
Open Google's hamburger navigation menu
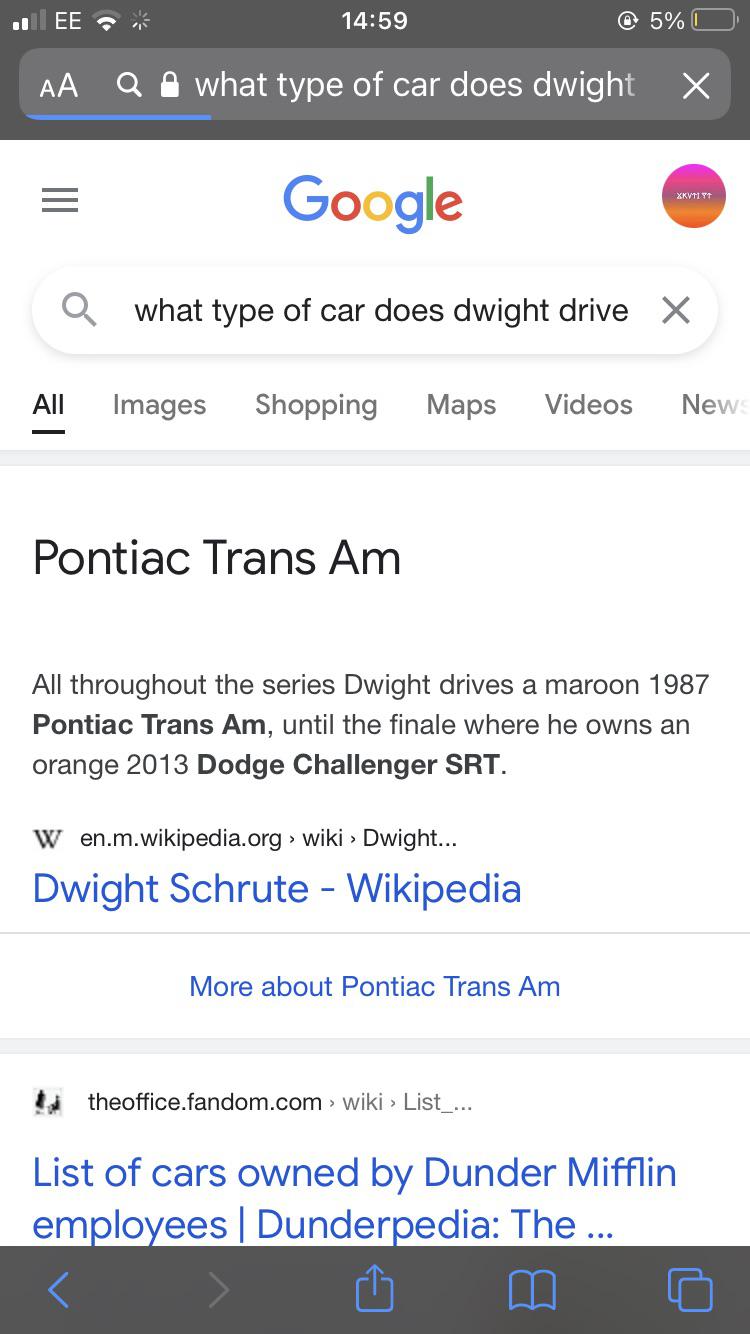[59, 200]
